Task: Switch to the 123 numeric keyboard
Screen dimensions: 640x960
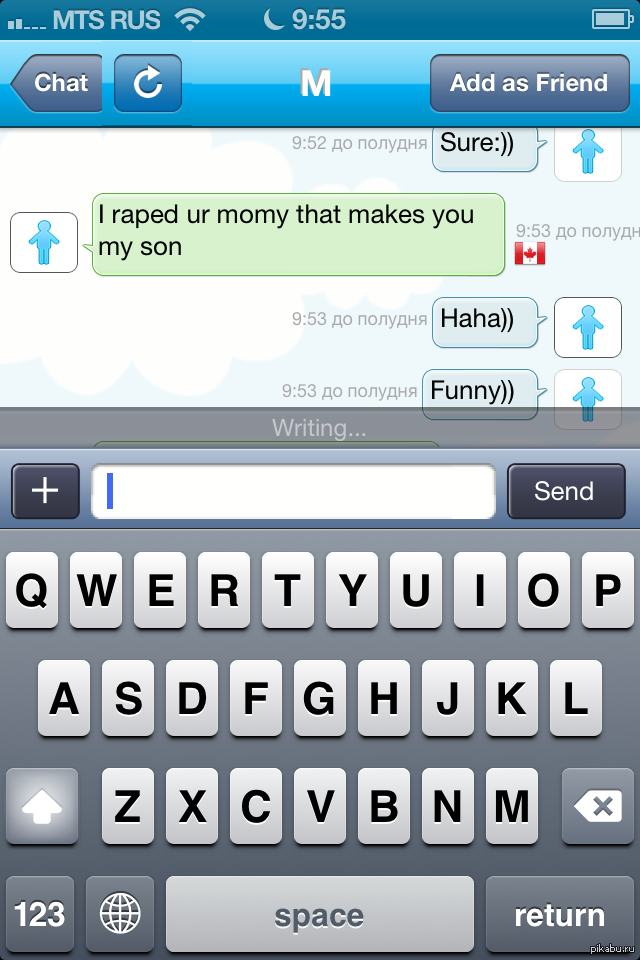Action: point(40,914)
